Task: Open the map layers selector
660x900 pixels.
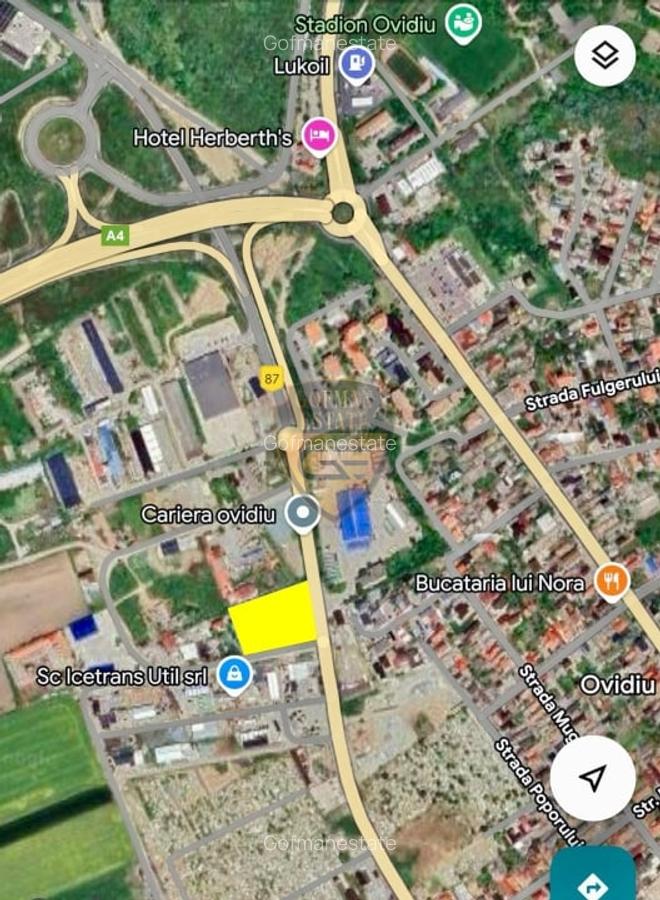Action: [x=604, y=55]
